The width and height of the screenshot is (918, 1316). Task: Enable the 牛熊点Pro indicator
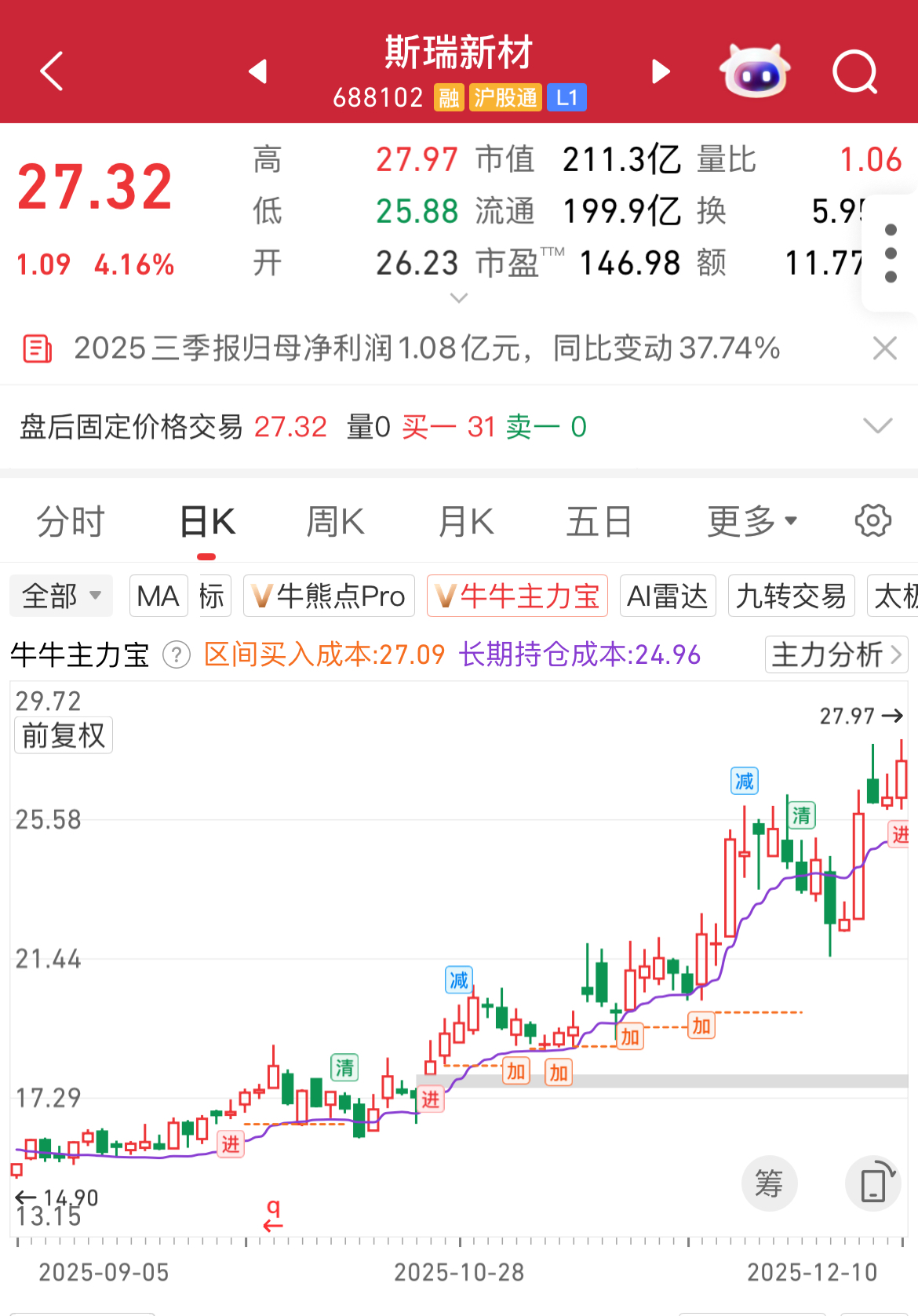[329, 596]
